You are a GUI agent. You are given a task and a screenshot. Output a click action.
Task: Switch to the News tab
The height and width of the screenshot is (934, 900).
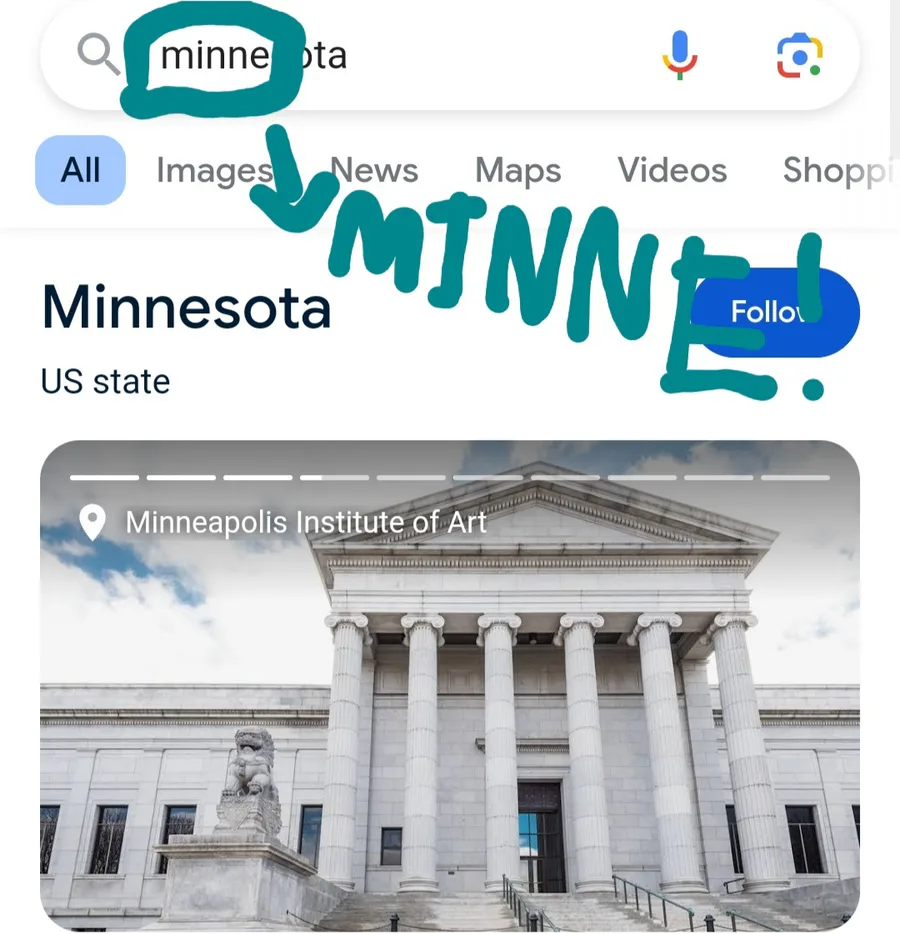[x=374, y=170]
